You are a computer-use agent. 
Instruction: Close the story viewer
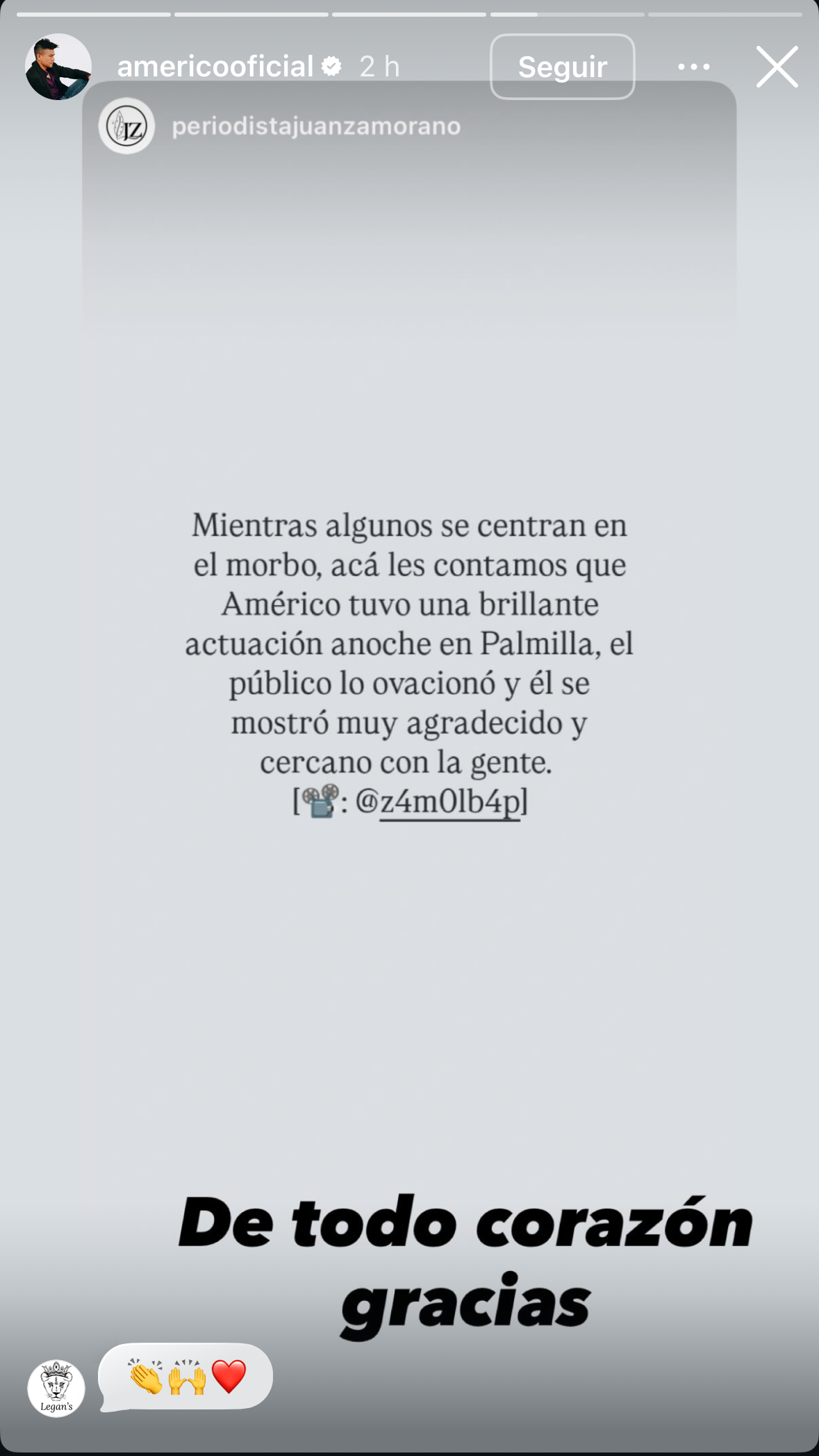(x=777, y=67)
